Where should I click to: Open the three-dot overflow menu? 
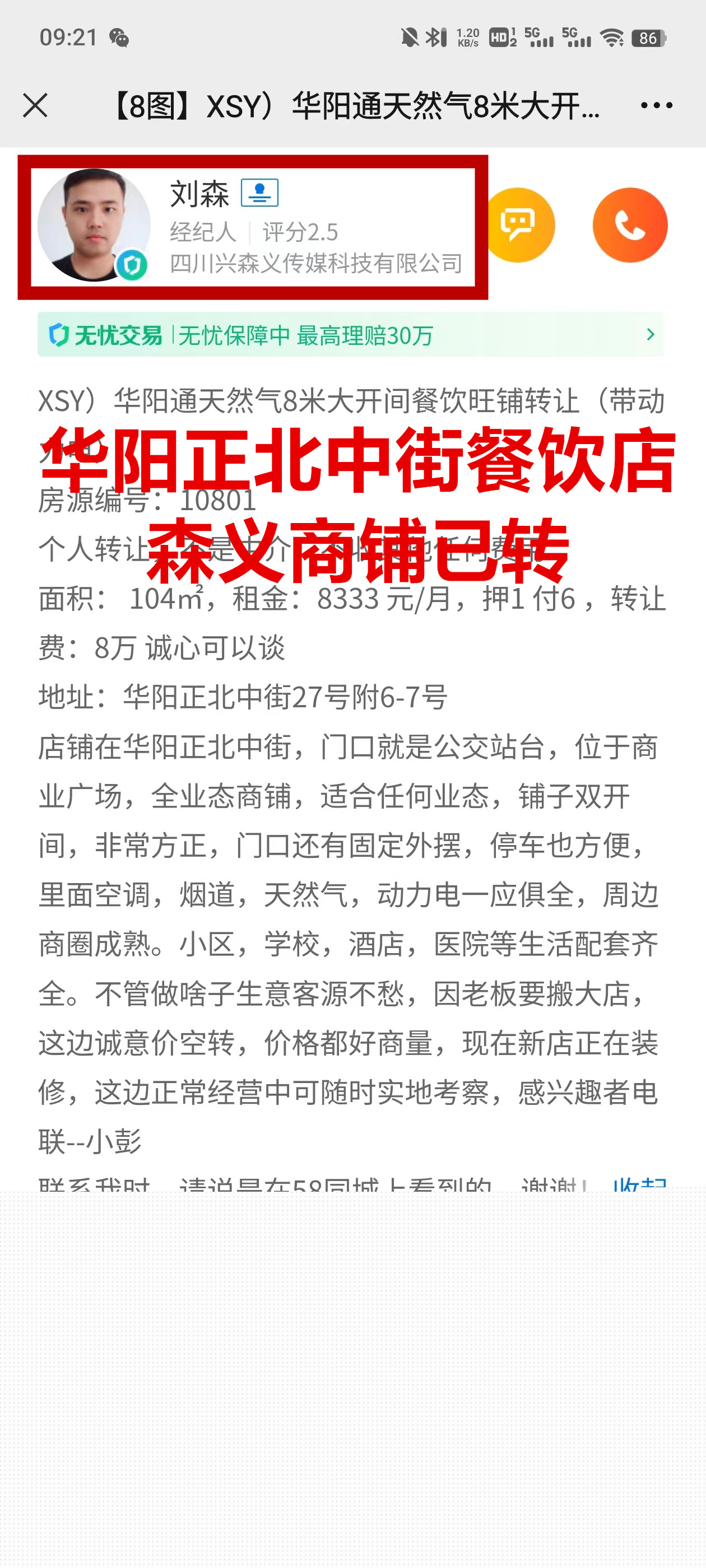point(656,105)
